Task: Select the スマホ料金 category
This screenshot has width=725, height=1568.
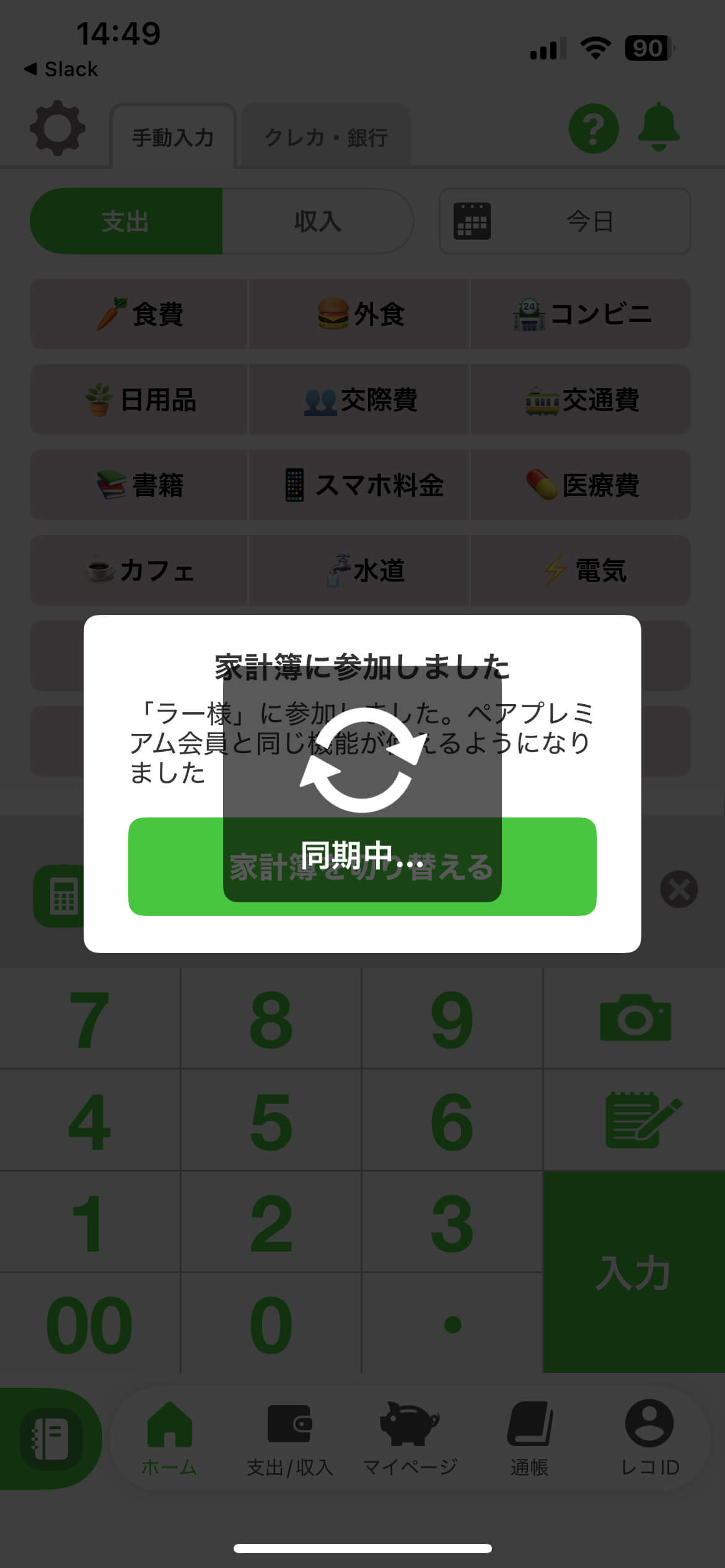Action: [x=359, y=485]
